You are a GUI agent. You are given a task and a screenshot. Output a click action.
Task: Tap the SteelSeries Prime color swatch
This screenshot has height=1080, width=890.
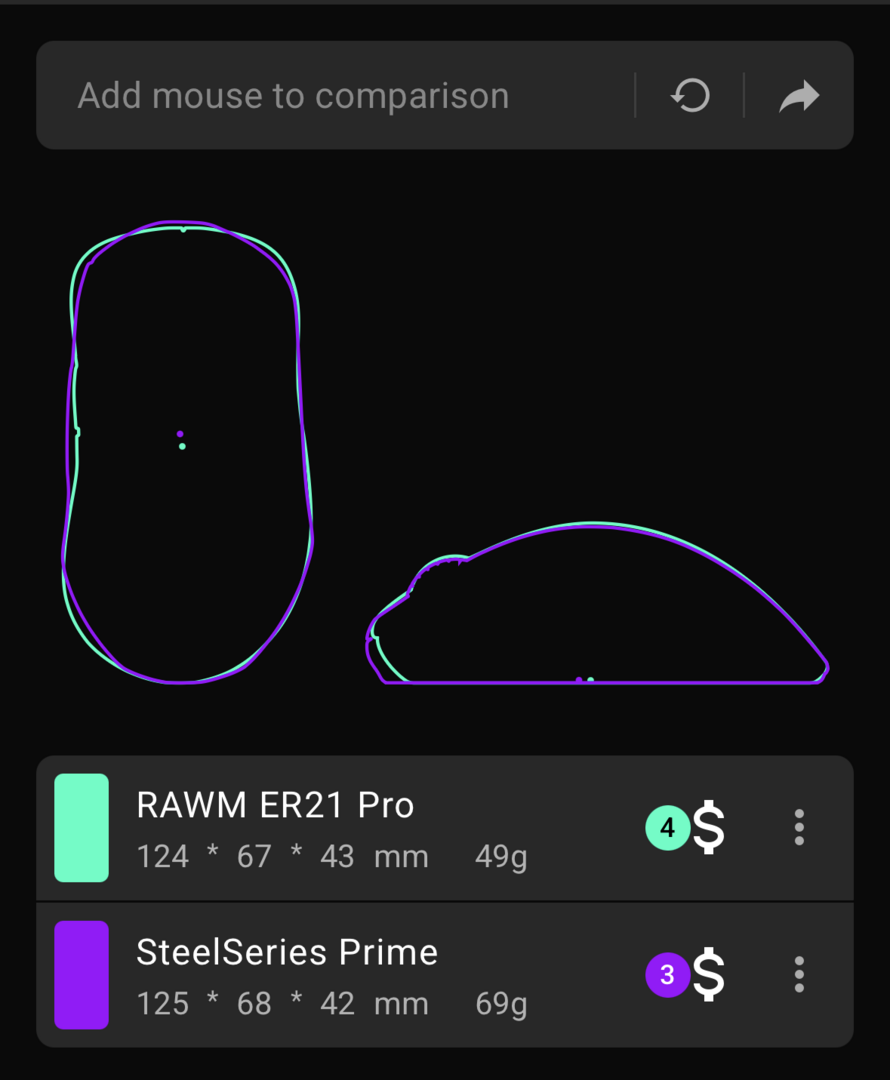click(x=81, y=975)
